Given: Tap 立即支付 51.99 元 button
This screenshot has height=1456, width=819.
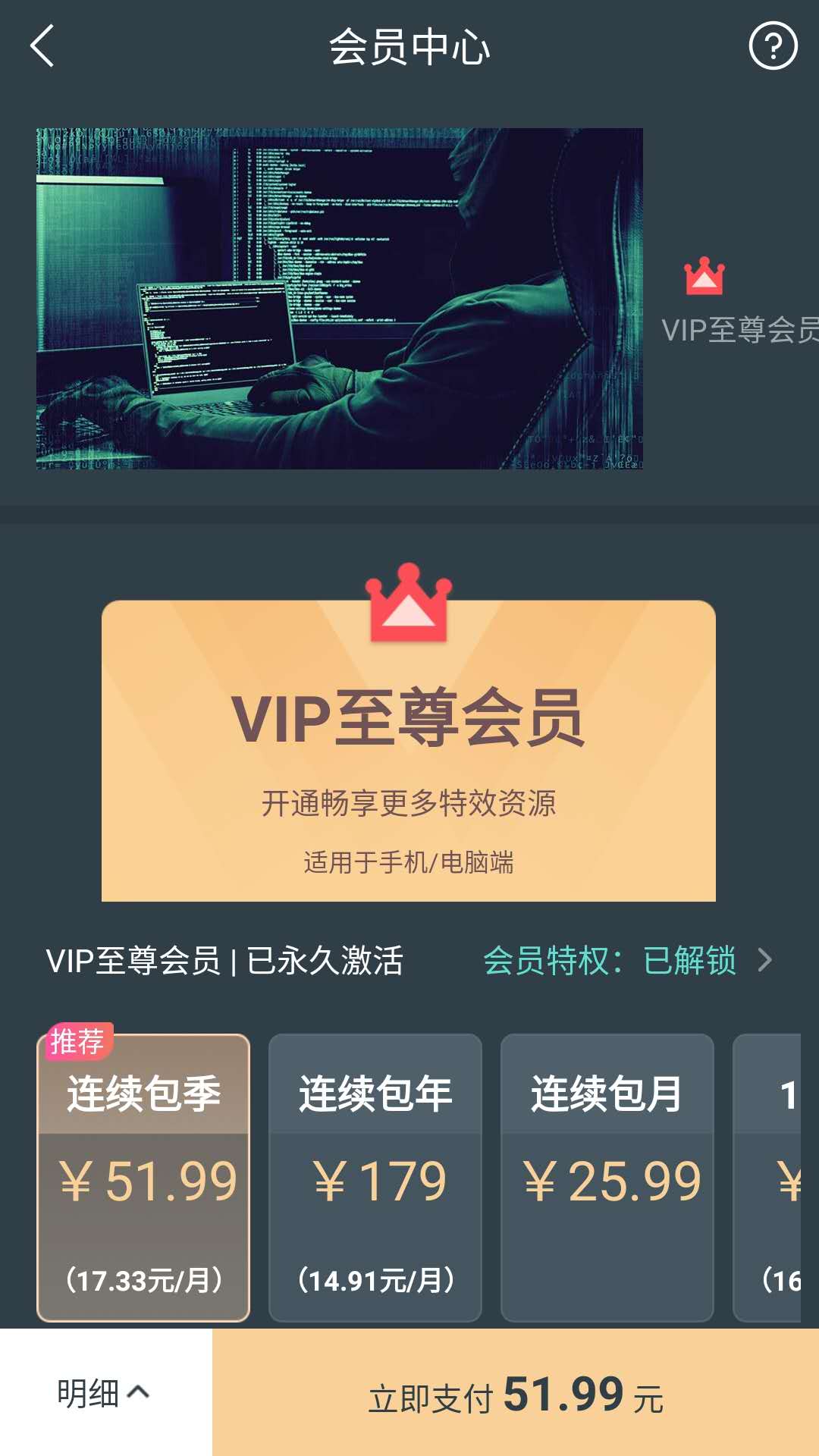Looking at the screenshot, I should pyautogui.click(x=516, y=1392).
